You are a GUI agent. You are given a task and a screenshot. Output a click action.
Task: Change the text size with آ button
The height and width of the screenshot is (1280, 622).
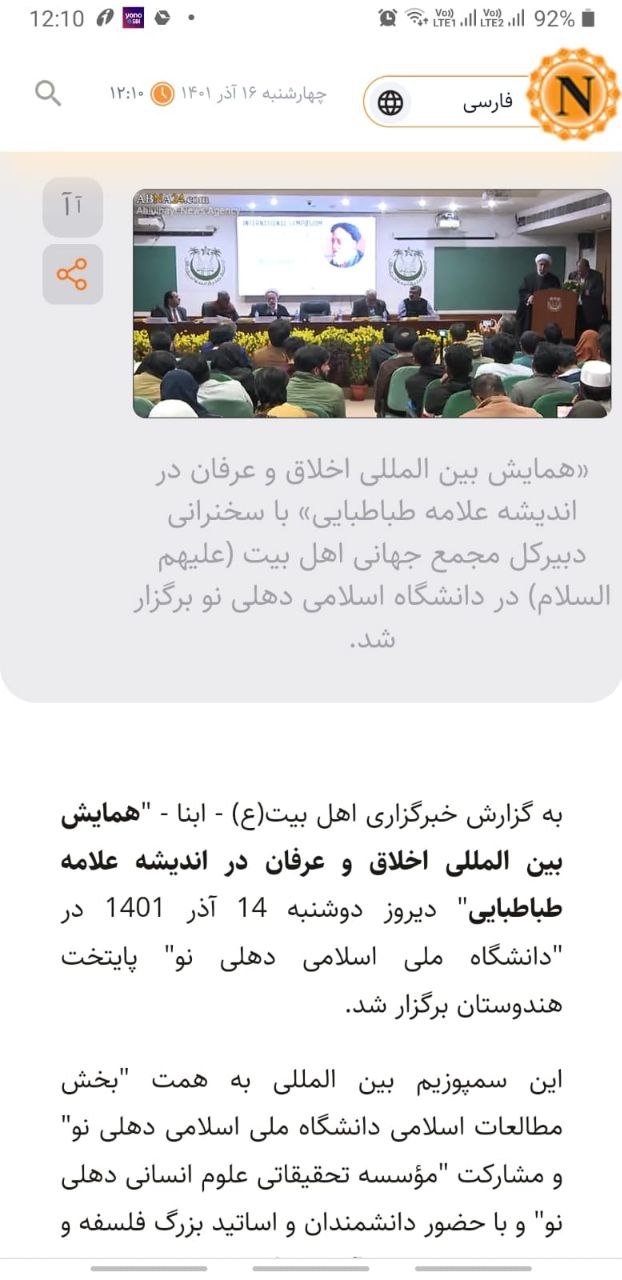(x=72, y=207)
